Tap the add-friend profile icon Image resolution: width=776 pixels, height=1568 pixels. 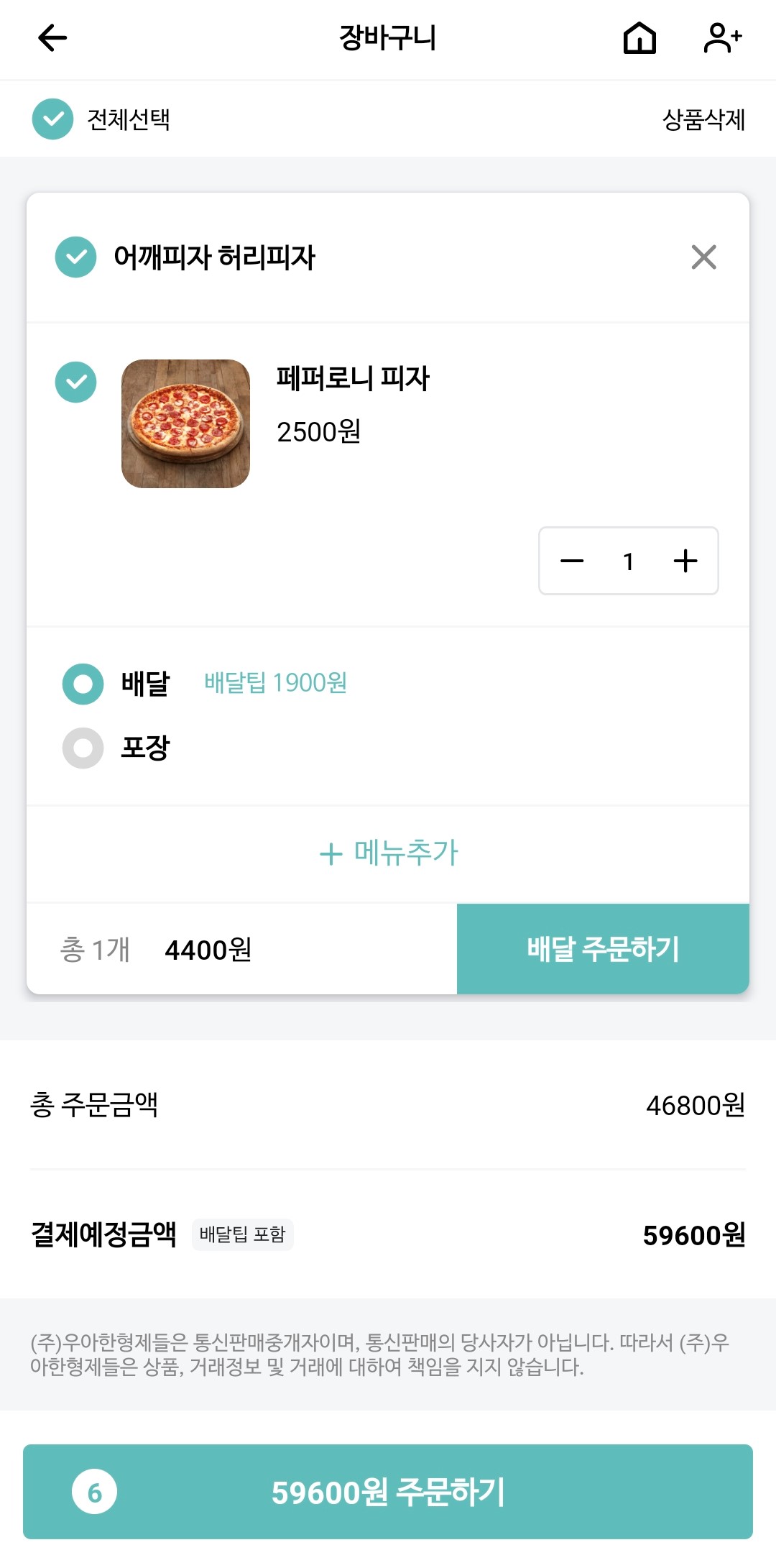[722, 38]
